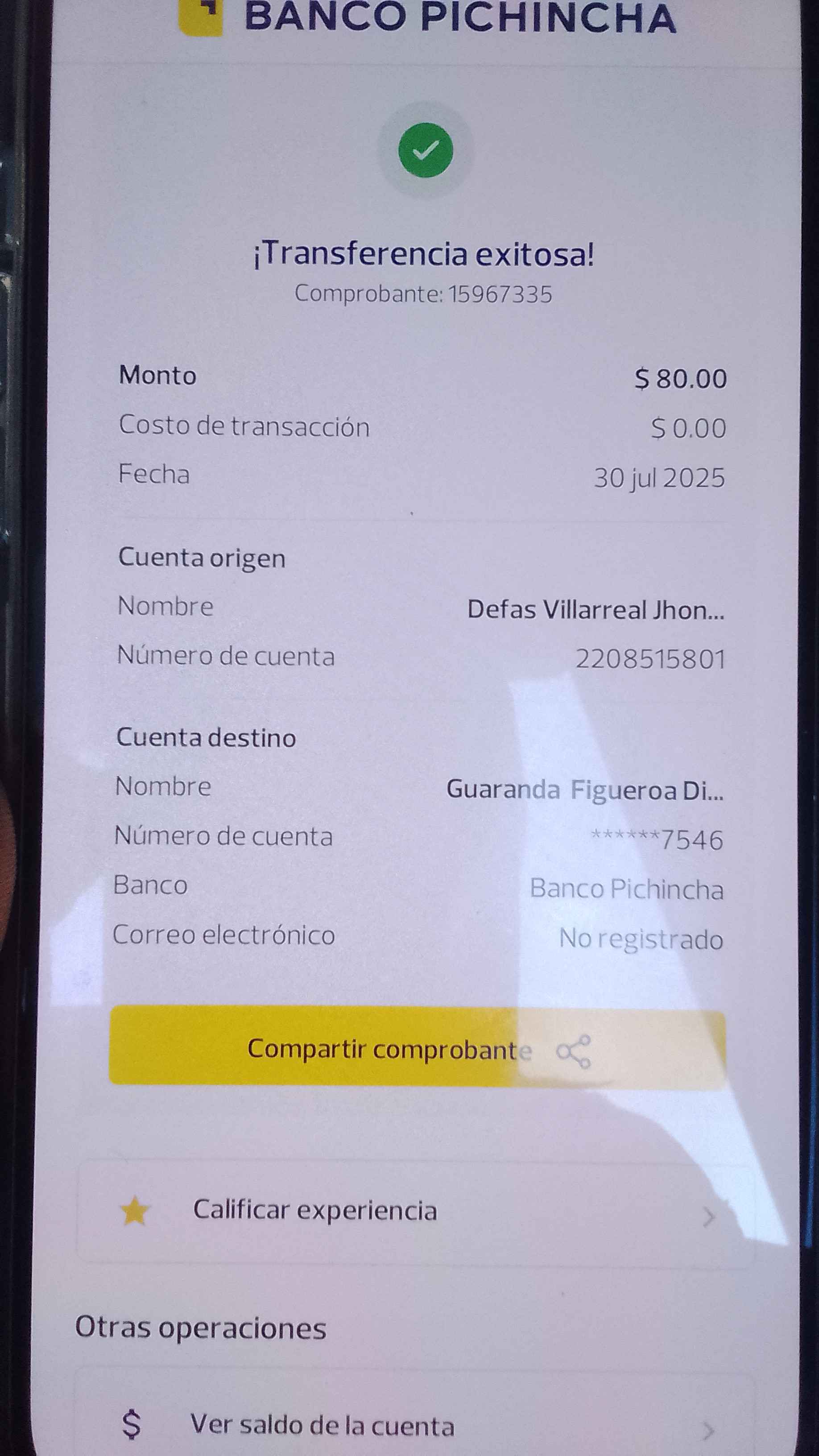Open Ver saldo de la cuenta
Viewport: 819px width, 1456px height.
pyautogui.click(x=415, y=1425)
